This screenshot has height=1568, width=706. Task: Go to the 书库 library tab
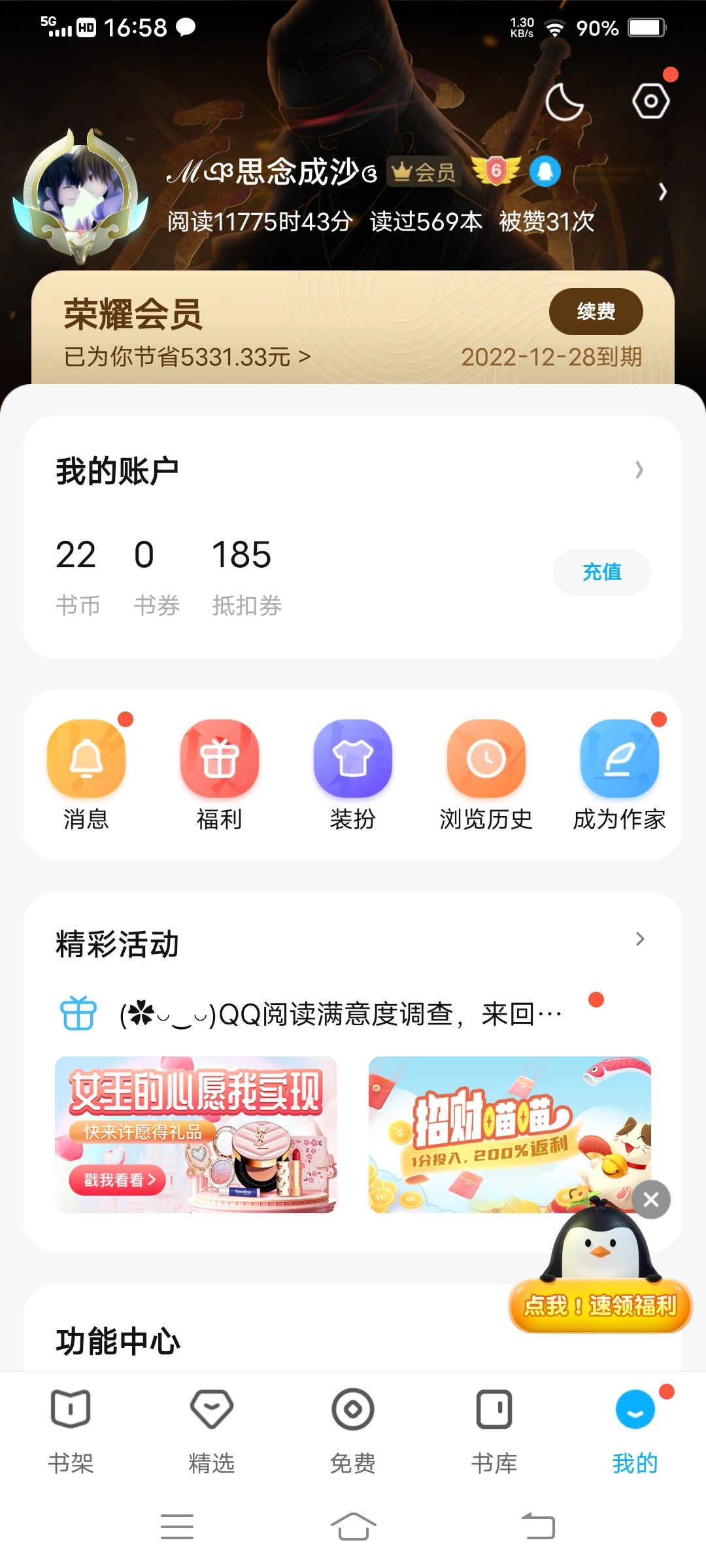tap(494, 1431)
